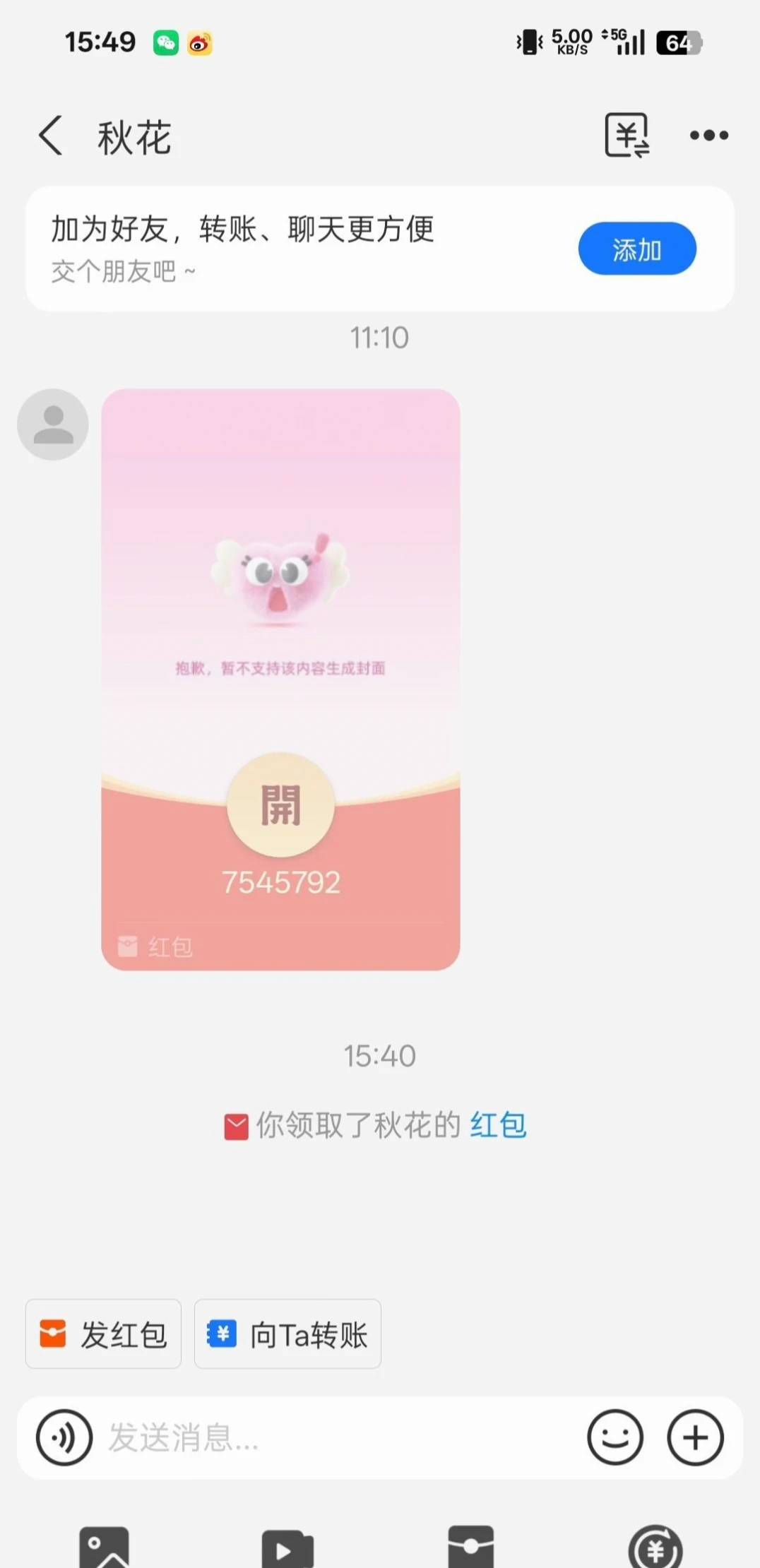The width and height of the screenshot is (760, 1568).
Task: Open the three-dot overflow menu
Action: point(708,135)
